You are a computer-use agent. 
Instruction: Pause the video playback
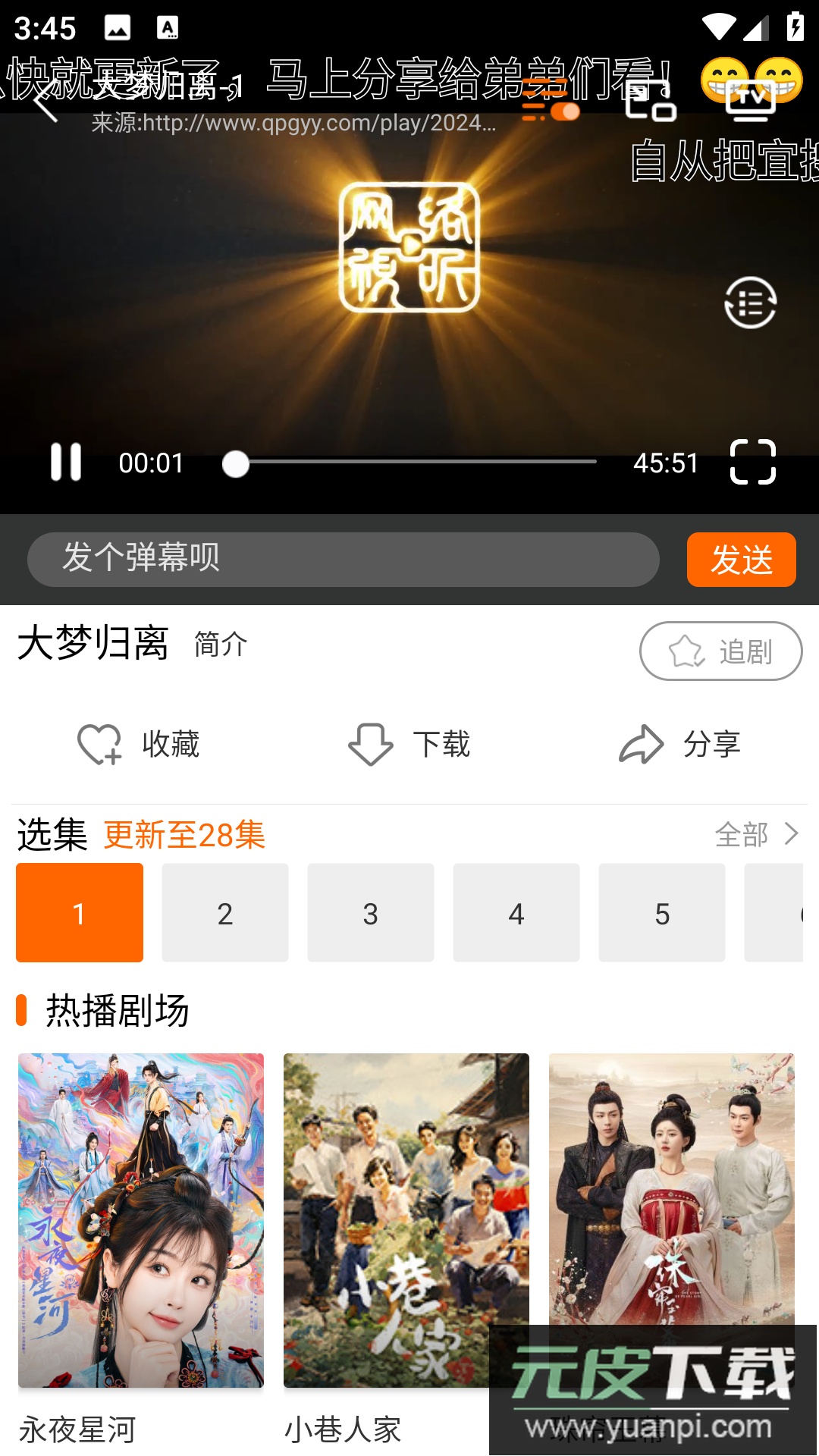tap(66, 462)
